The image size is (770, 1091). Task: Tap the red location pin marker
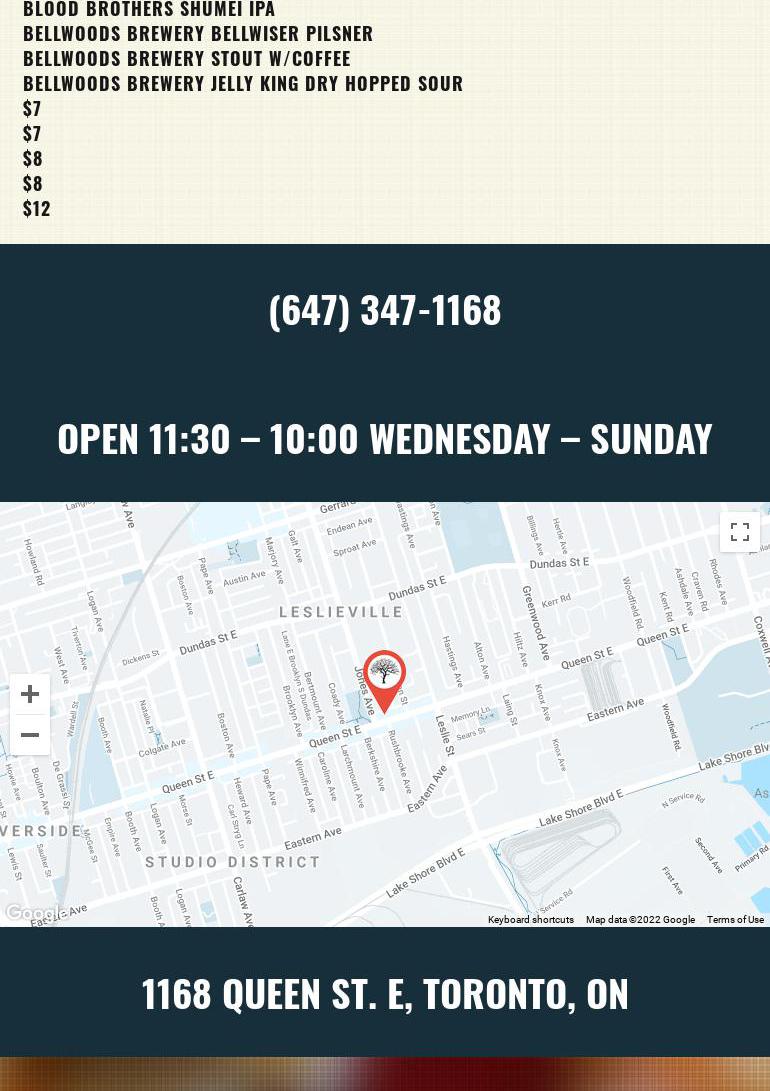point(384,676)
